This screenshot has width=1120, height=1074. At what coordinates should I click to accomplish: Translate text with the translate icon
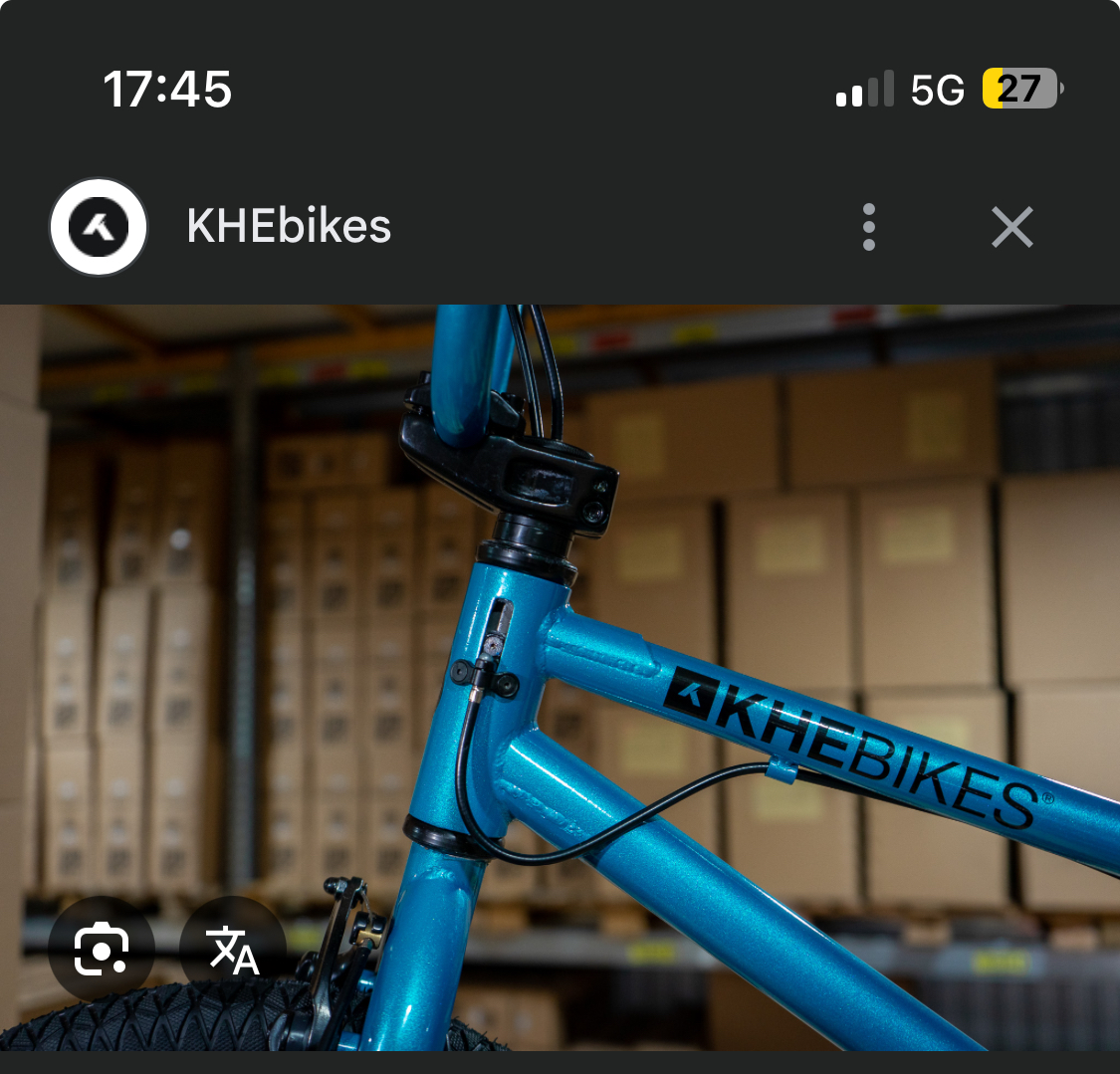point(234,949)
